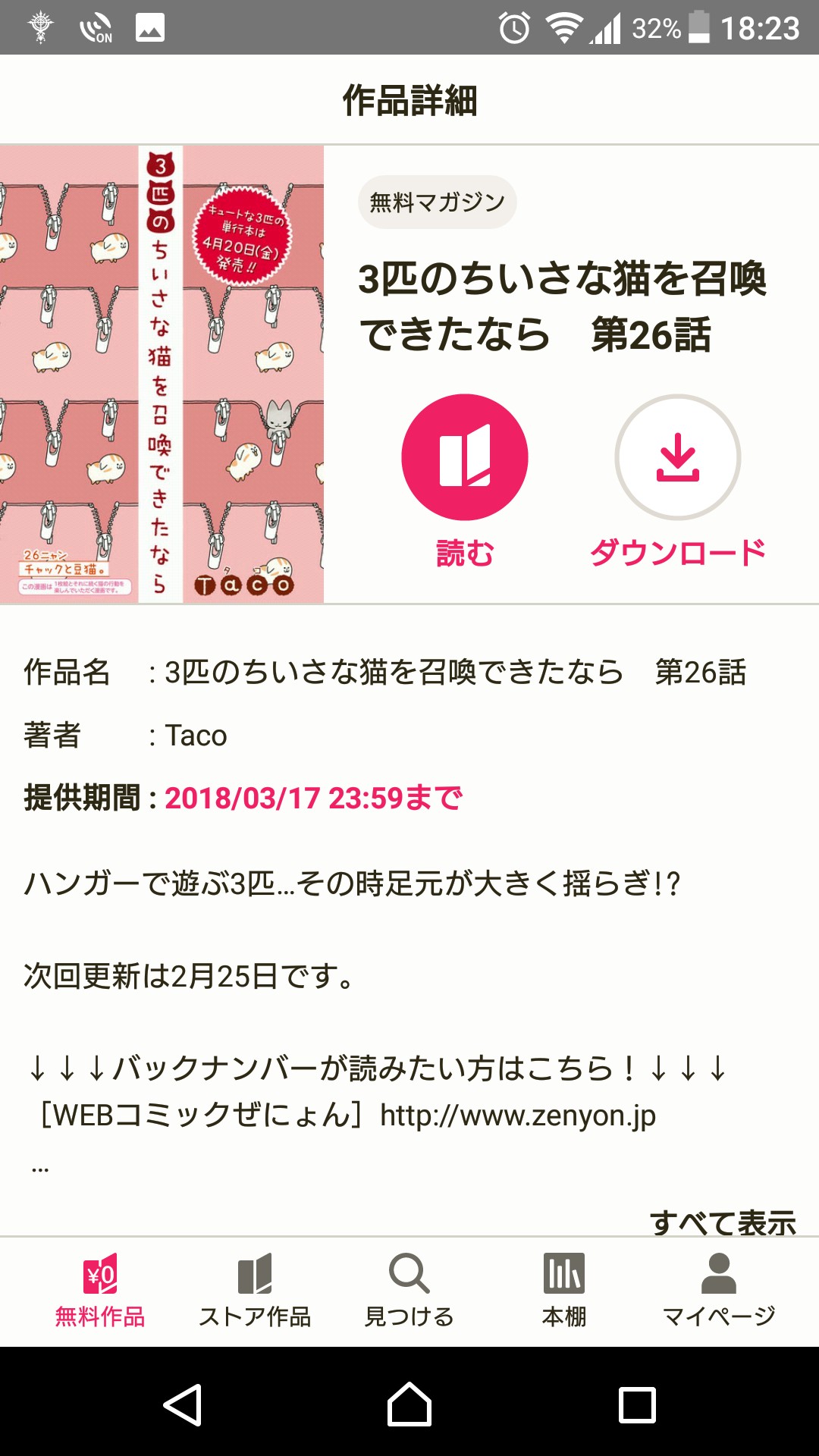Expand description with すべて表示
The image size is (819, 1456).
[722, 1222]
